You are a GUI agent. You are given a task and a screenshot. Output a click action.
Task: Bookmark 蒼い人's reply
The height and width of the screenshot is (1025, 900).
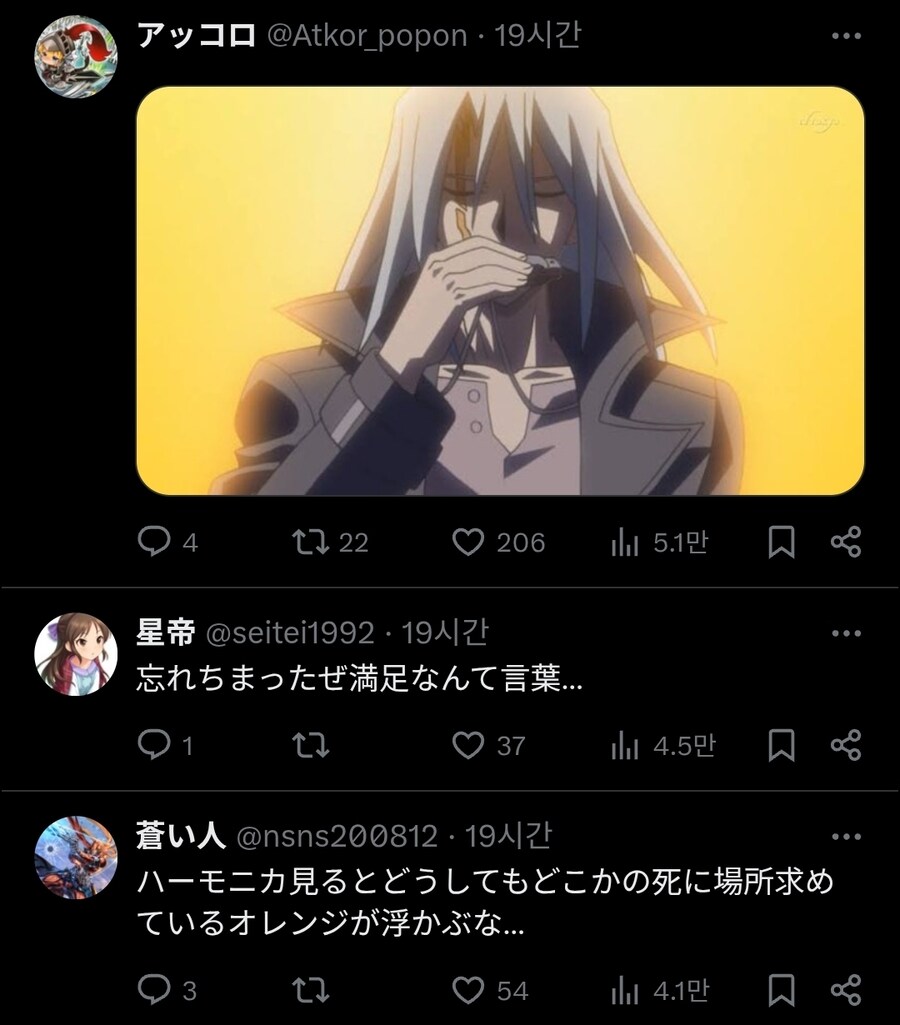(x=781, y=990)
